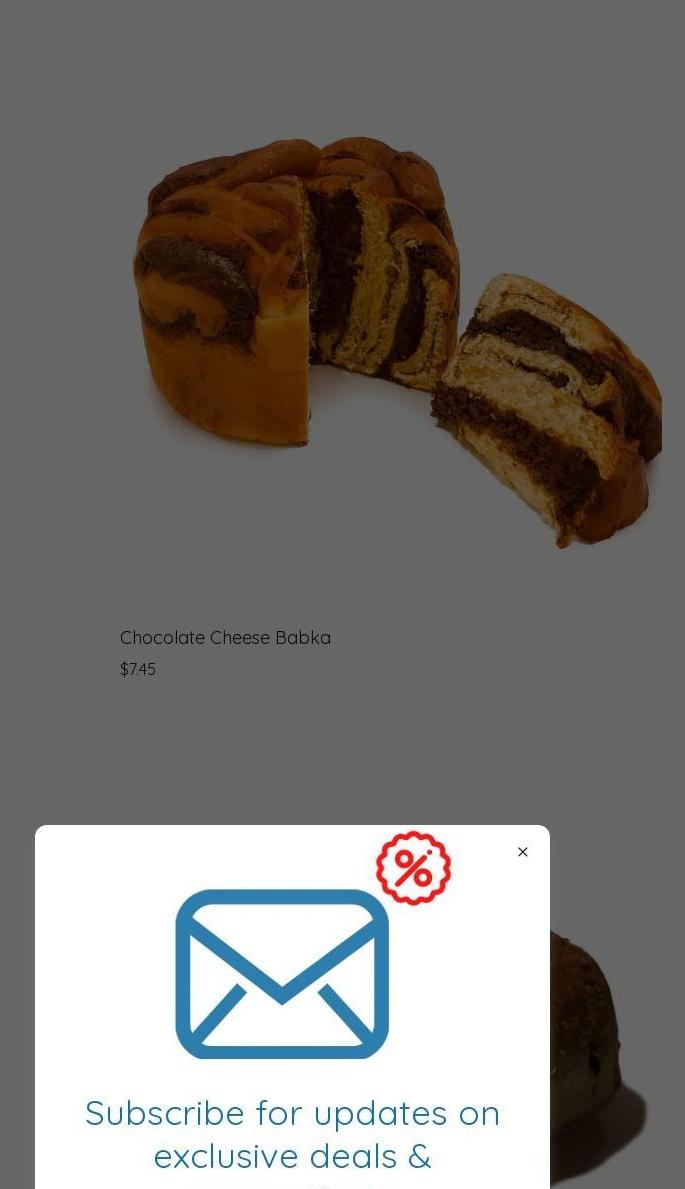Open the Chocolate Cheese Babka title link
This screenshot has height=1189, width=685.
tap(225, 638)
